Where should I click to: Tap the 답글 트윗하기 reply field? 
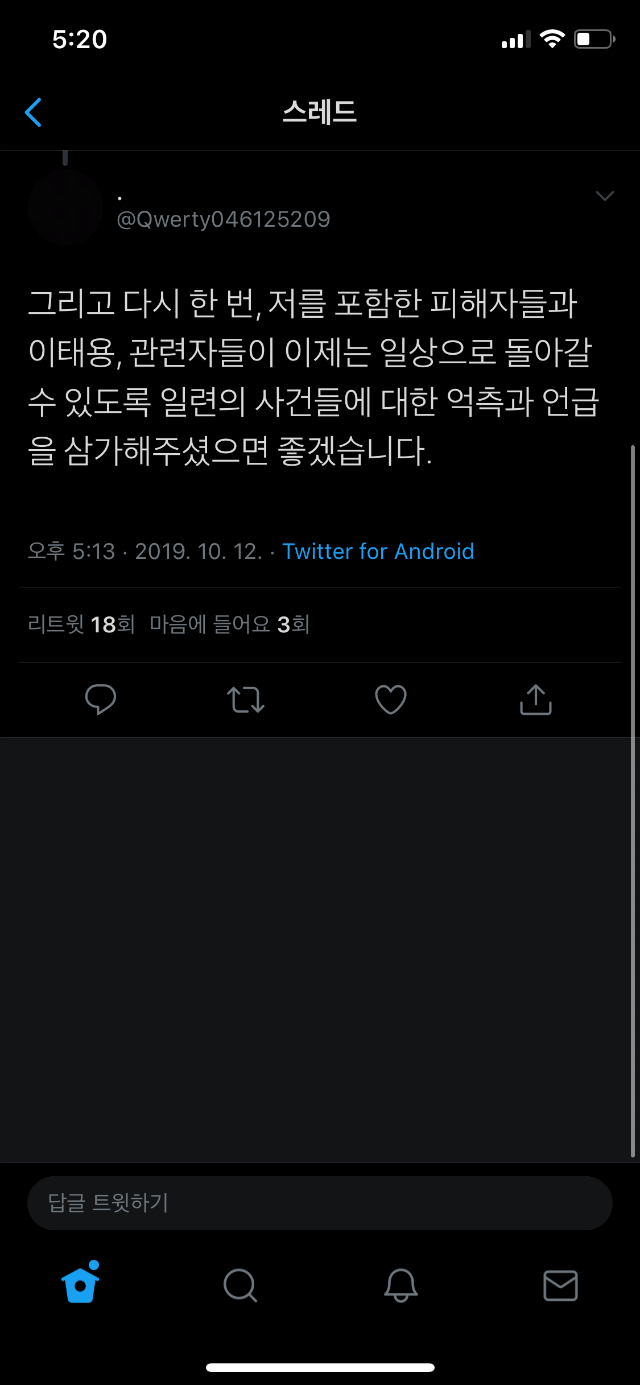pos(320,1202)
